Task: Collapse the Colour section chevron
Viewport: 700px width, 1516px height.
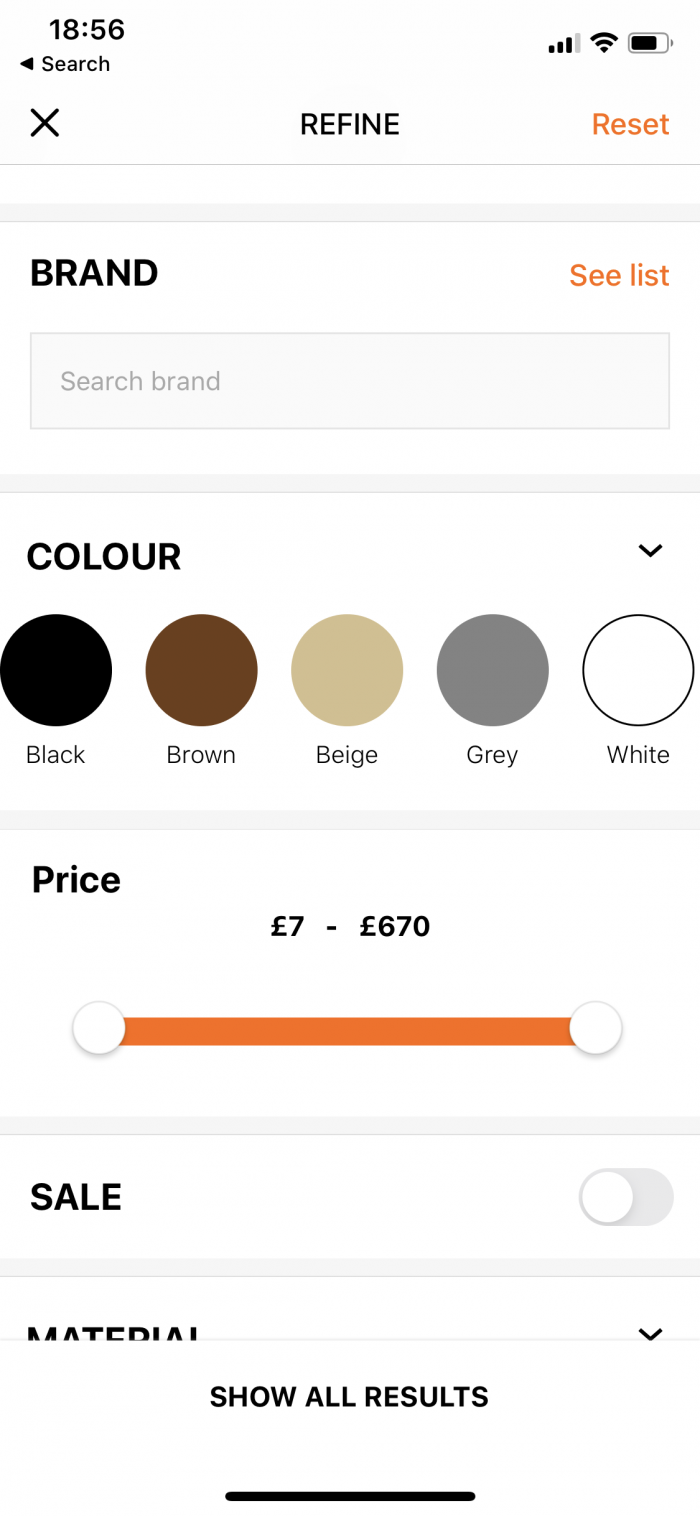Action: click(x=650, y=550)
